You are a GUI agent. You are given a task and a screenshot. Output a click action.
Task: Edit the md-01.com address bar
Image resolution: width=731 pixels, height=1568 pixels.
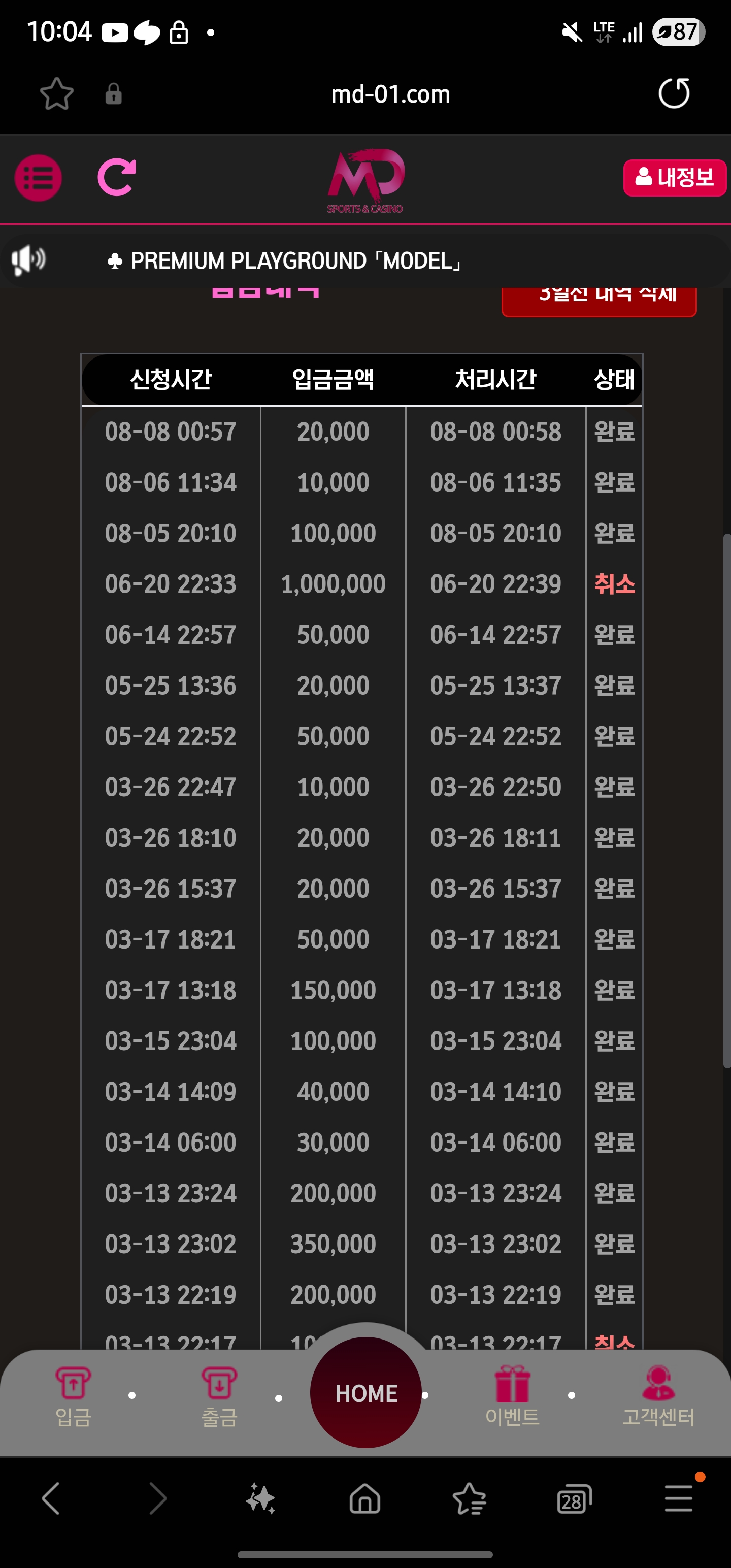coord(390,94)
